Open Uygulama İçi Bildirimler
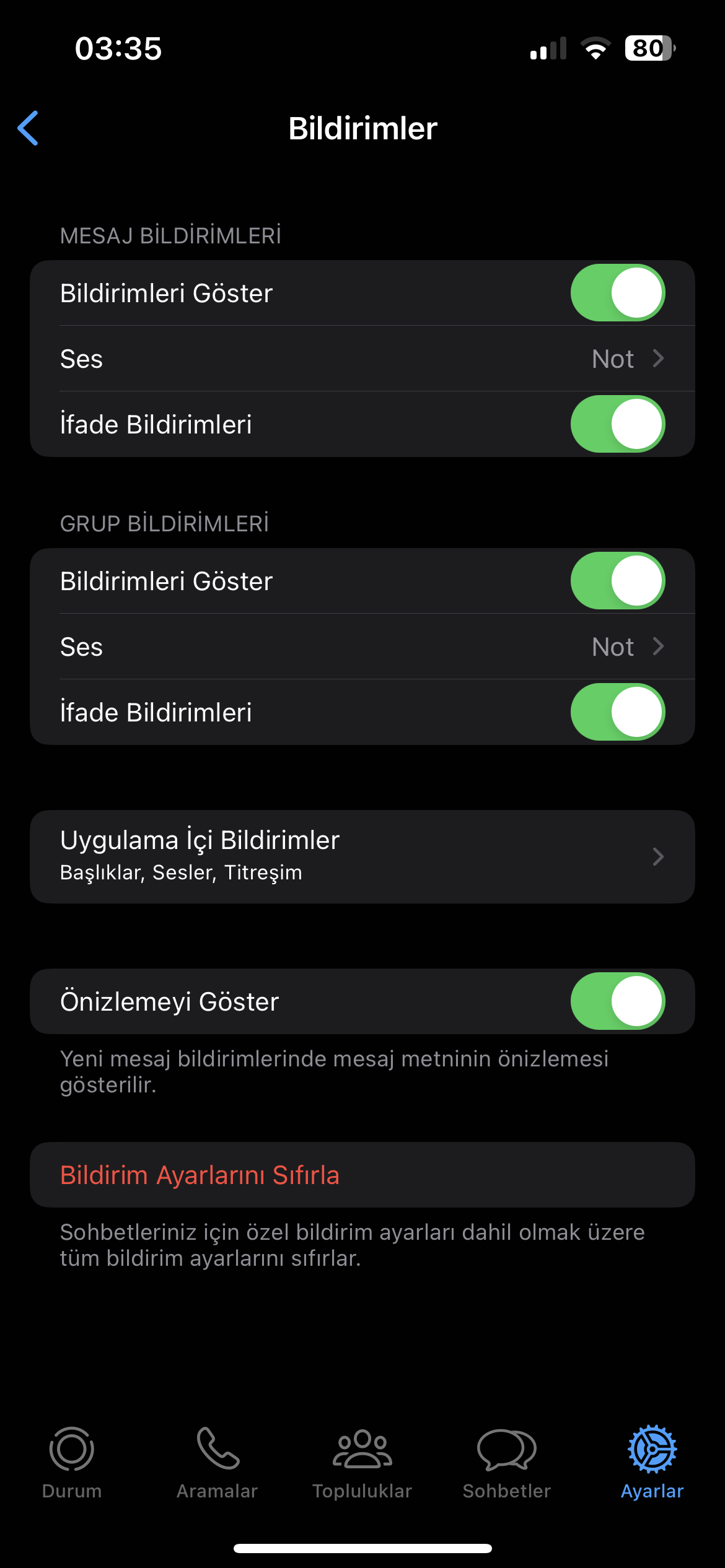 [x=362, y=856]
